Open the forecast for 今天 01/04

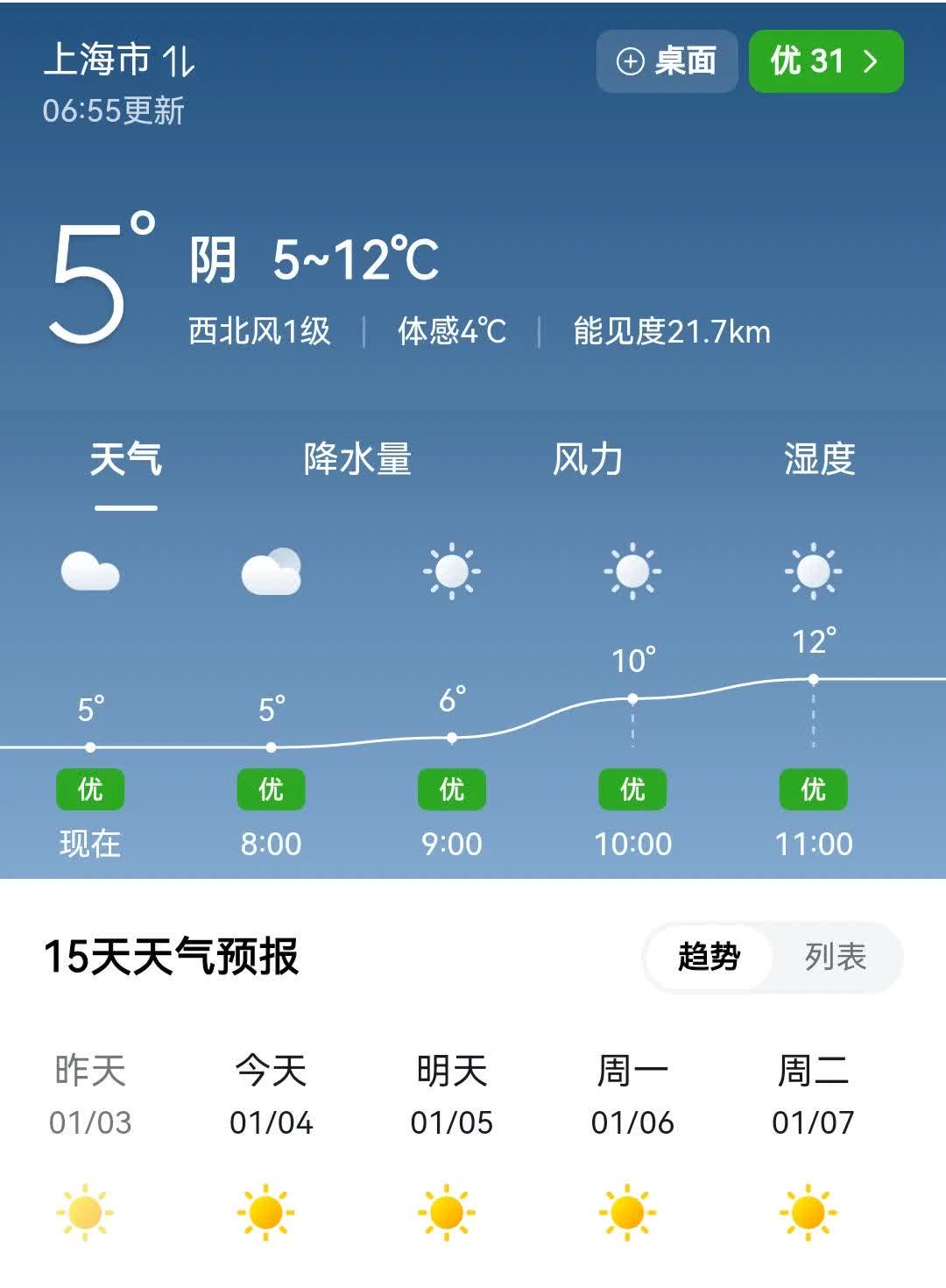(271, 1095)
